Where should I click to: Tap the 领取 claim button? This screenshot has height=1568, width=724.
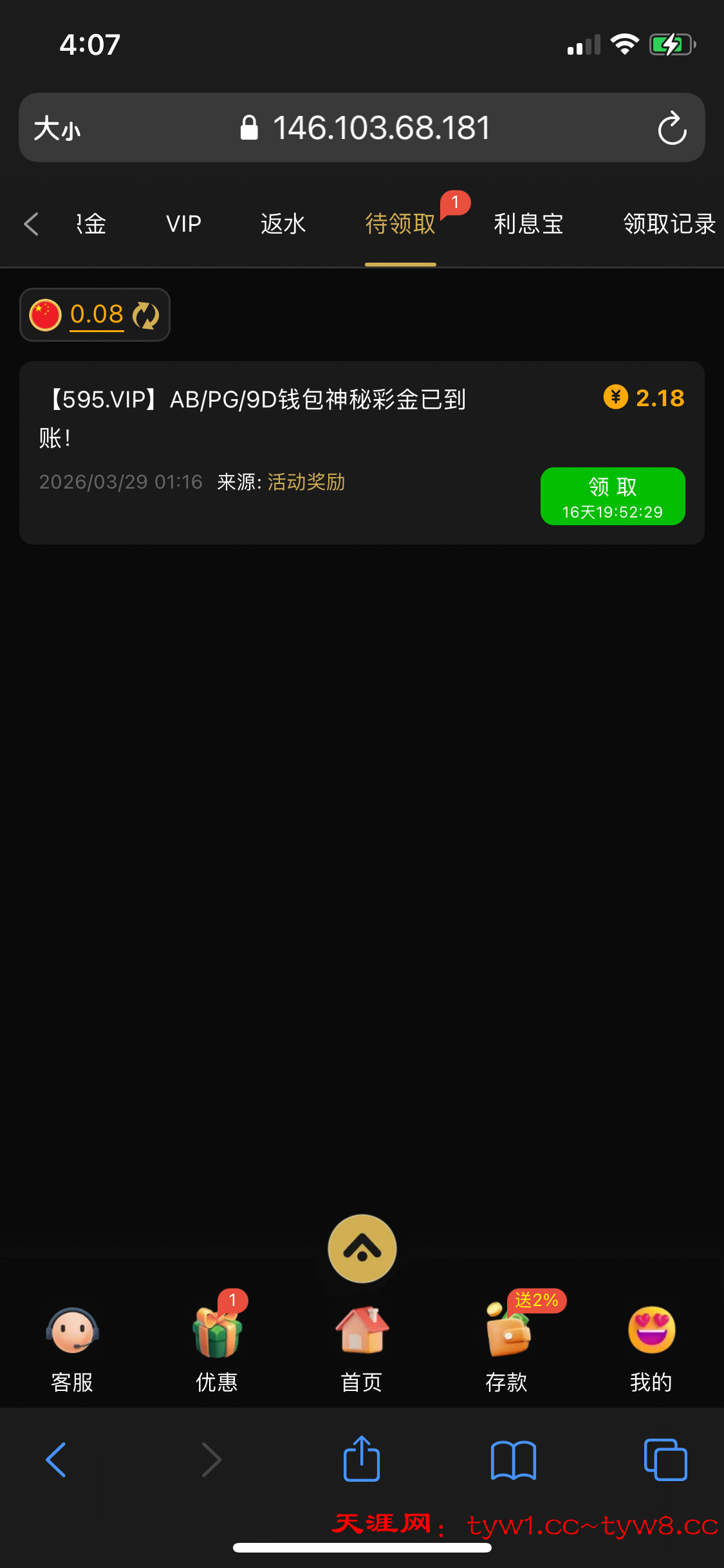click(611, 496)
